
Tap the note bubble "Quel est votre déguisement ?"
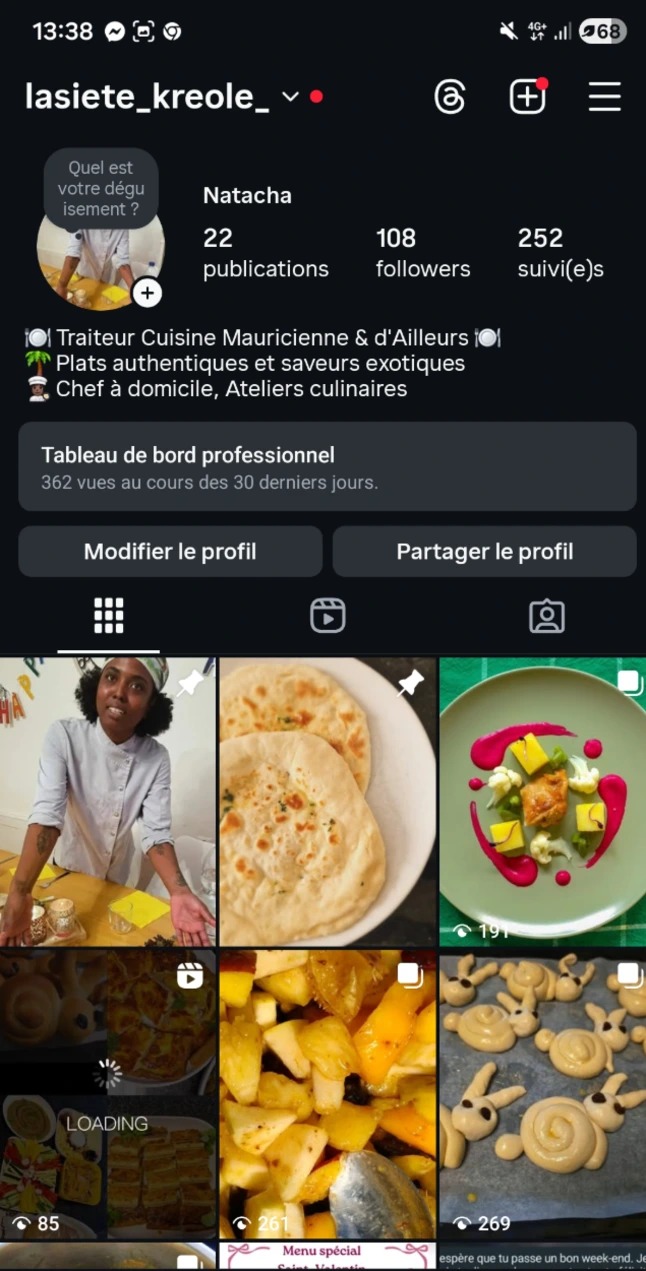click(101, 188)
